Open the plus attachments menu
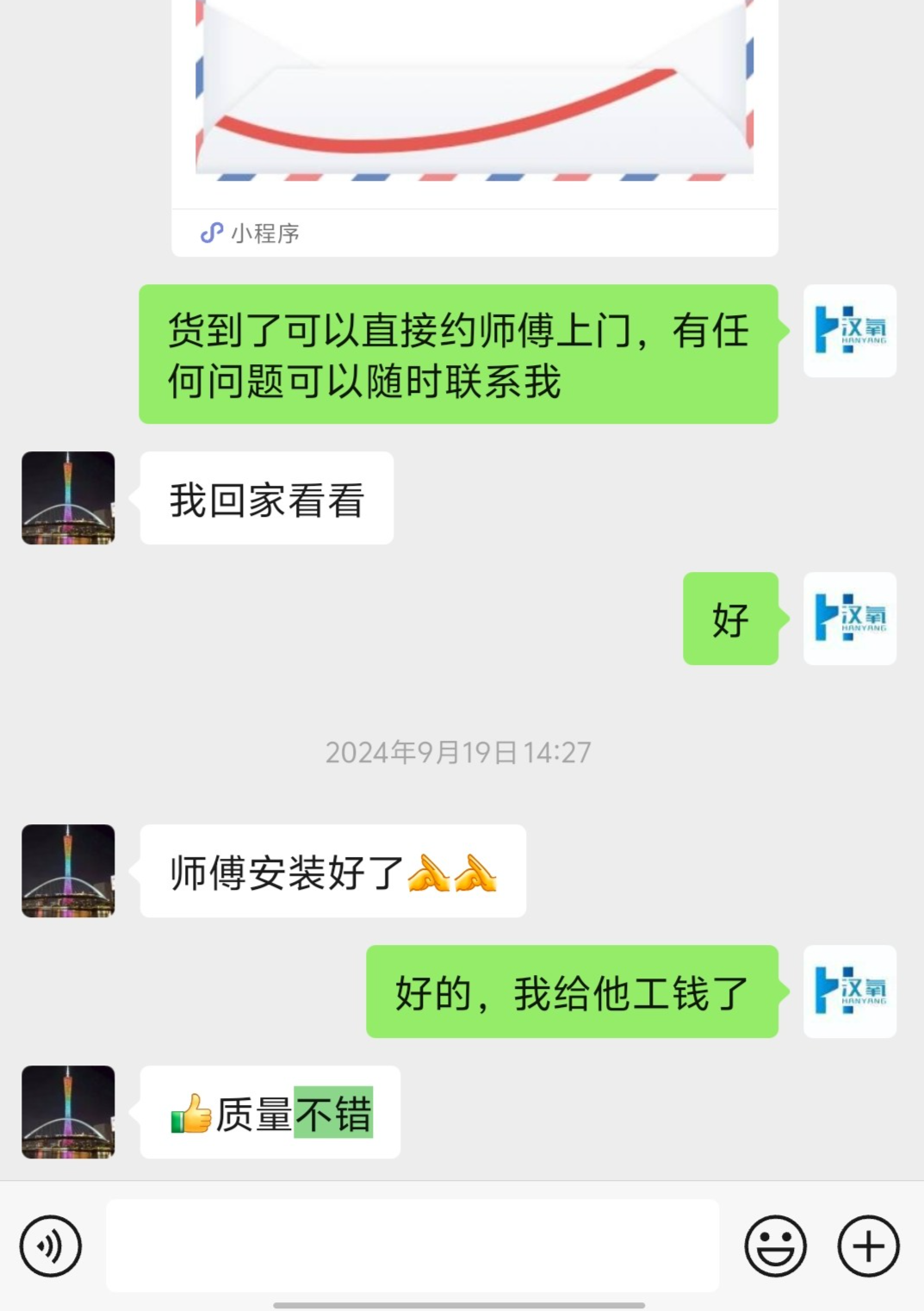 pyautogui.click(x=868, y=1246)
